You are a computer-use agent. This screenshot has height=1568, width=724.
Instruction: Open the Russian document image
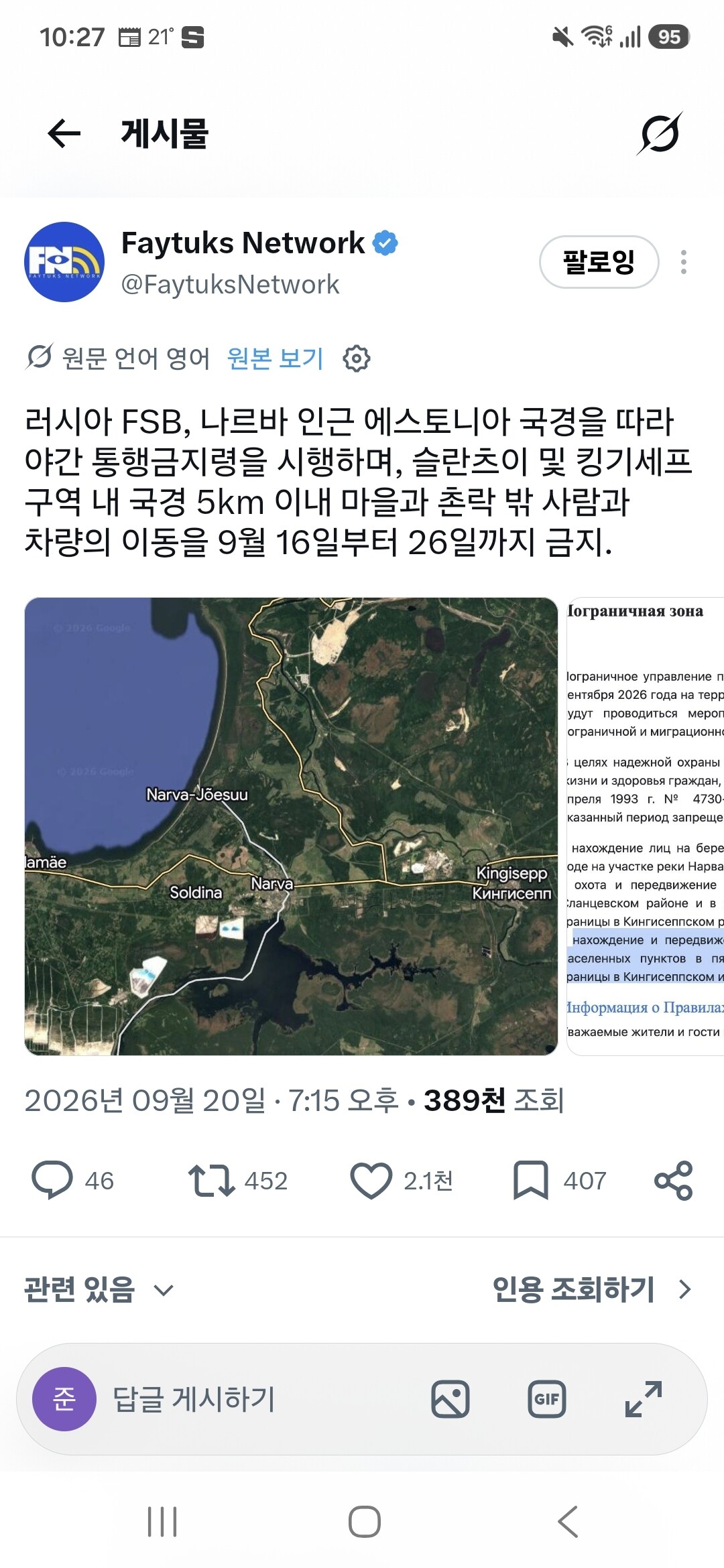645,826
